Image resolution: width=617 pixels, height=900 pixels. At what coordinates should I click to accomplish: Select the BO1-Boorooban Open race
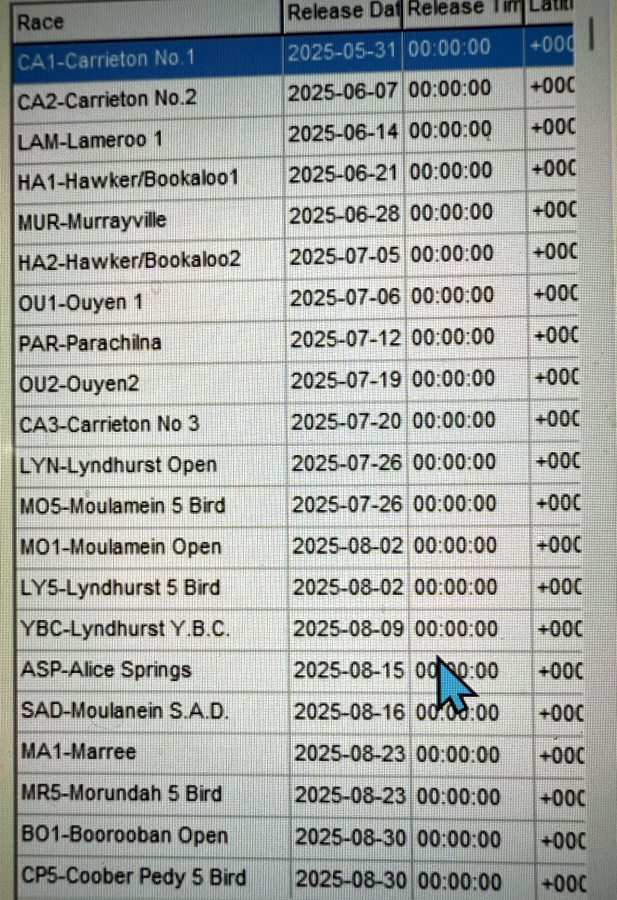coord(124,836)
